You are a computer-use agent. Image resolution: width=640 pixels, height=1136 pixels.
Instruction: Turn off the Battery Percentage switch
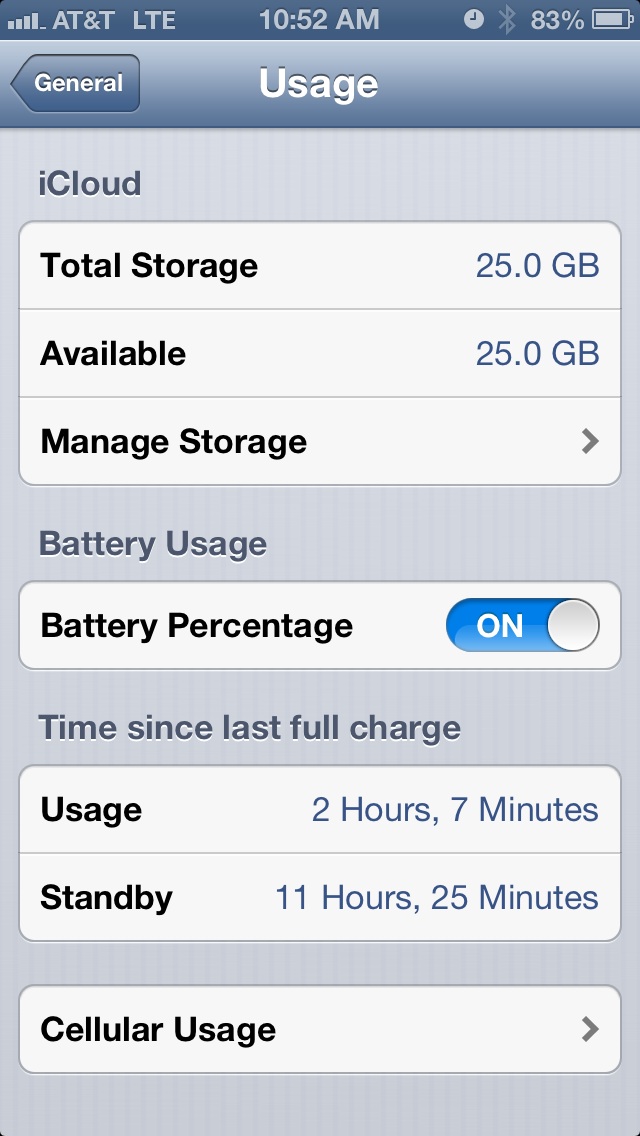[x=523, y=625]
